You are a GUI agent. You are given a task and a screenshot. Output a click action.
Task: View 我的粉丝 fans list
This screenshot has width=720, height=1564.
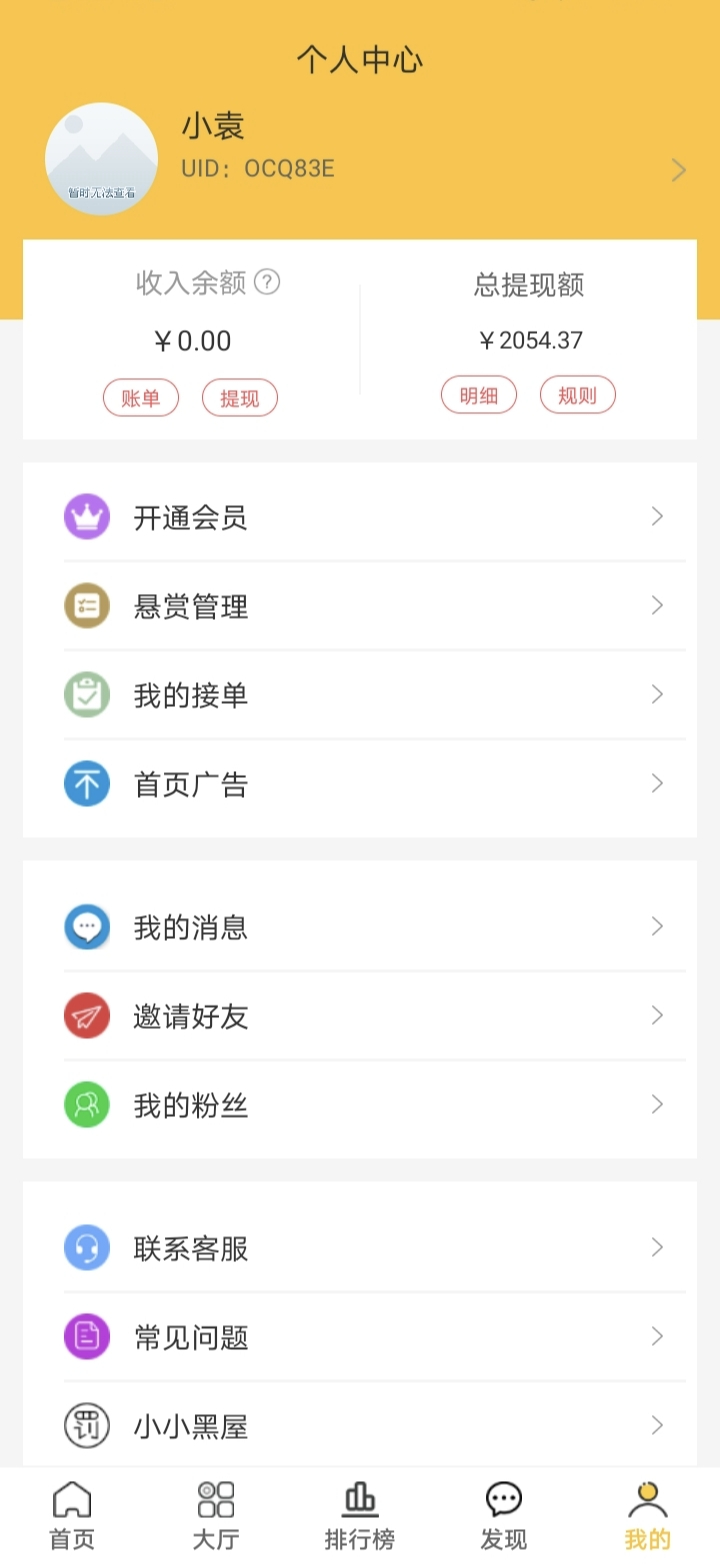click(x=360, y=1105)
